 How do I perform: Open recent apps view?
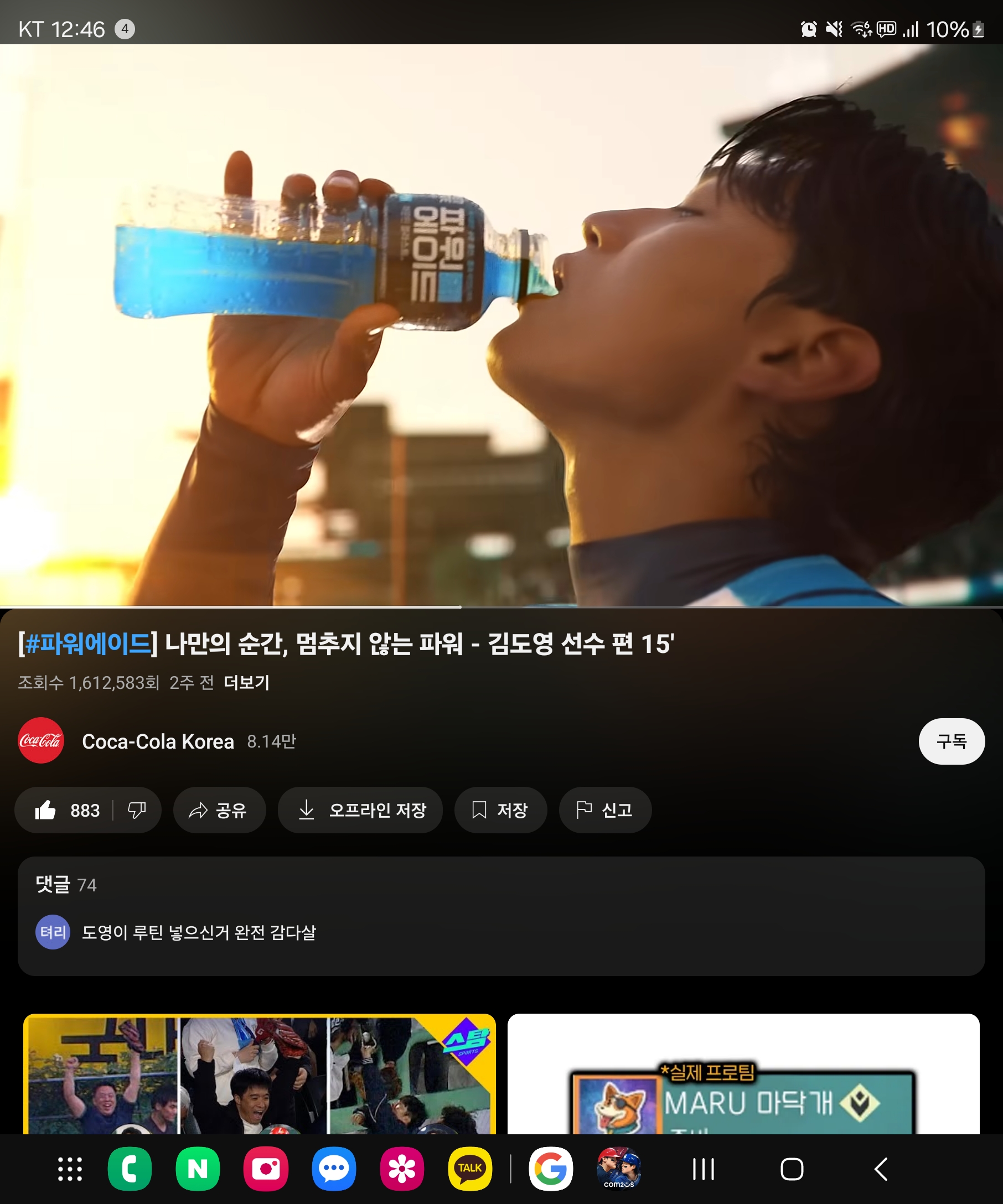click(704, 1169)
